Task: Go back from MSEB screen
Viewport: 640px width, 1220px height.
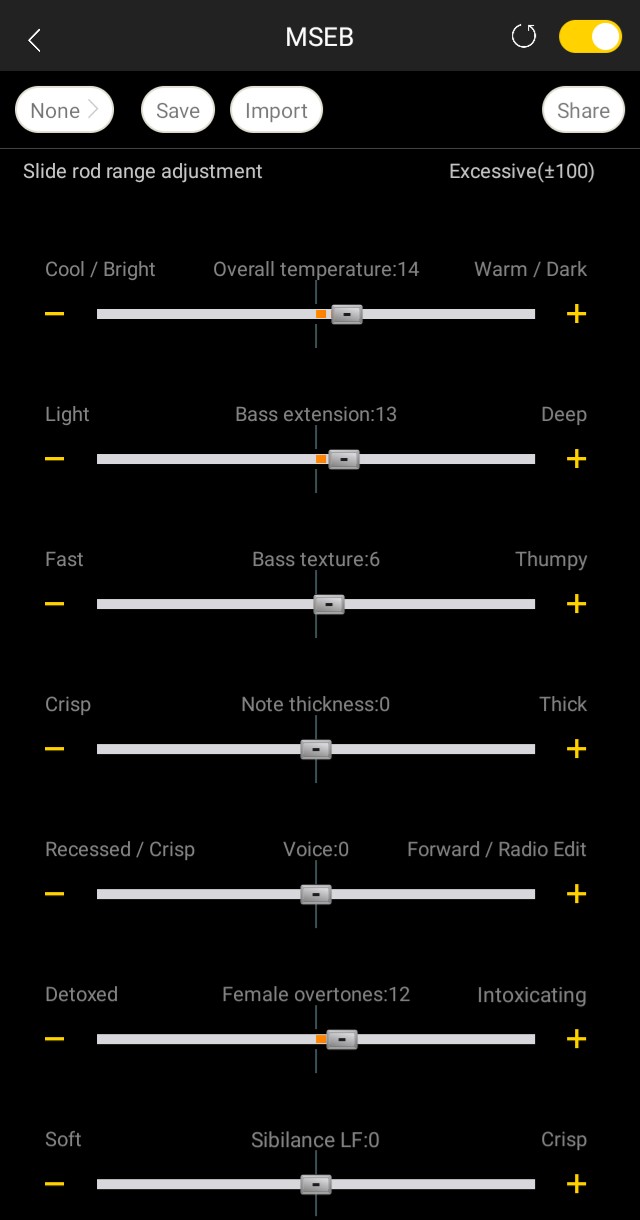Action: click(34, 40)
